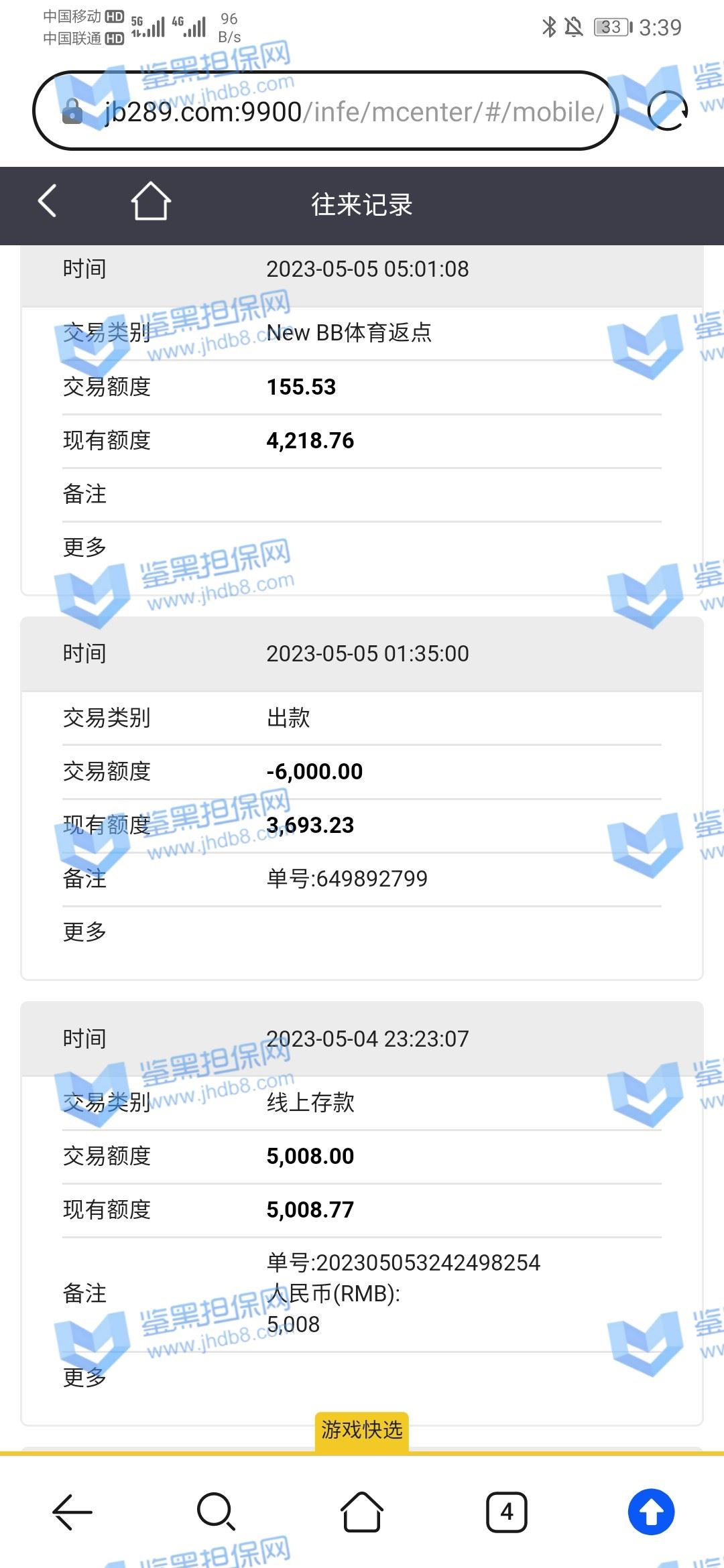Go to the browser home page

click(x=362, y=1512)
